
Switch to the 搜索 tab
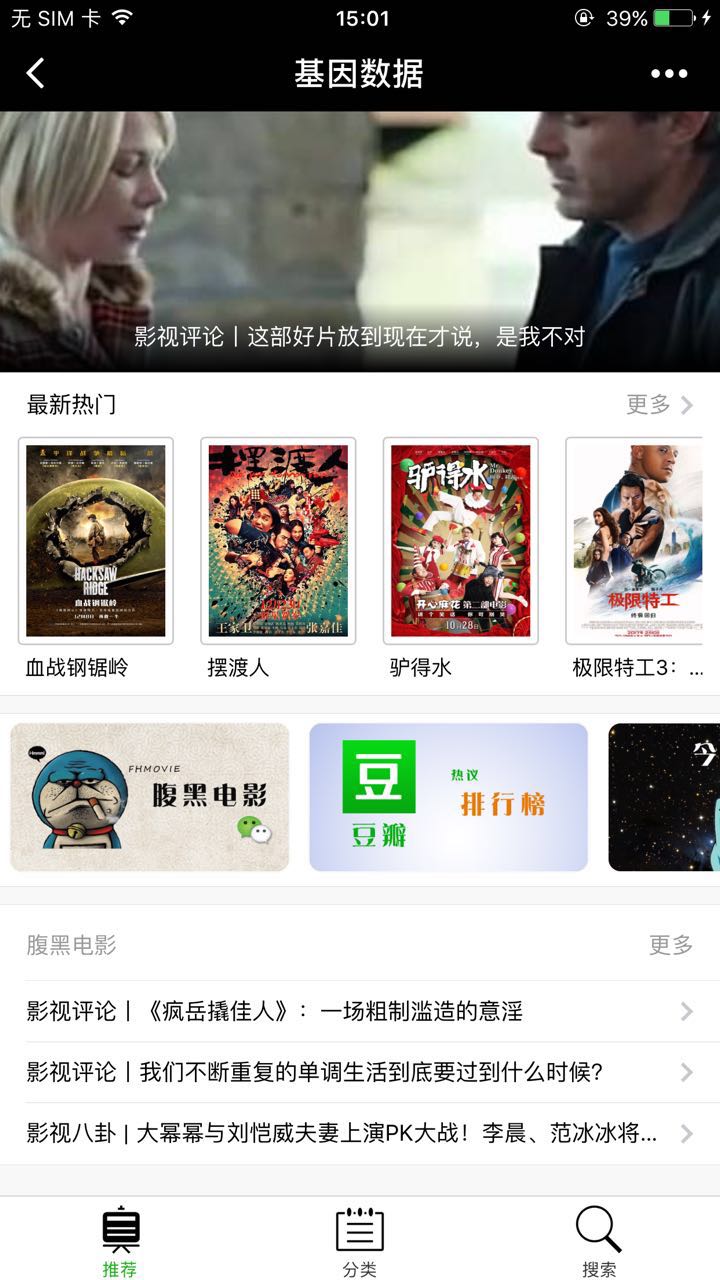coord(599,1241)
